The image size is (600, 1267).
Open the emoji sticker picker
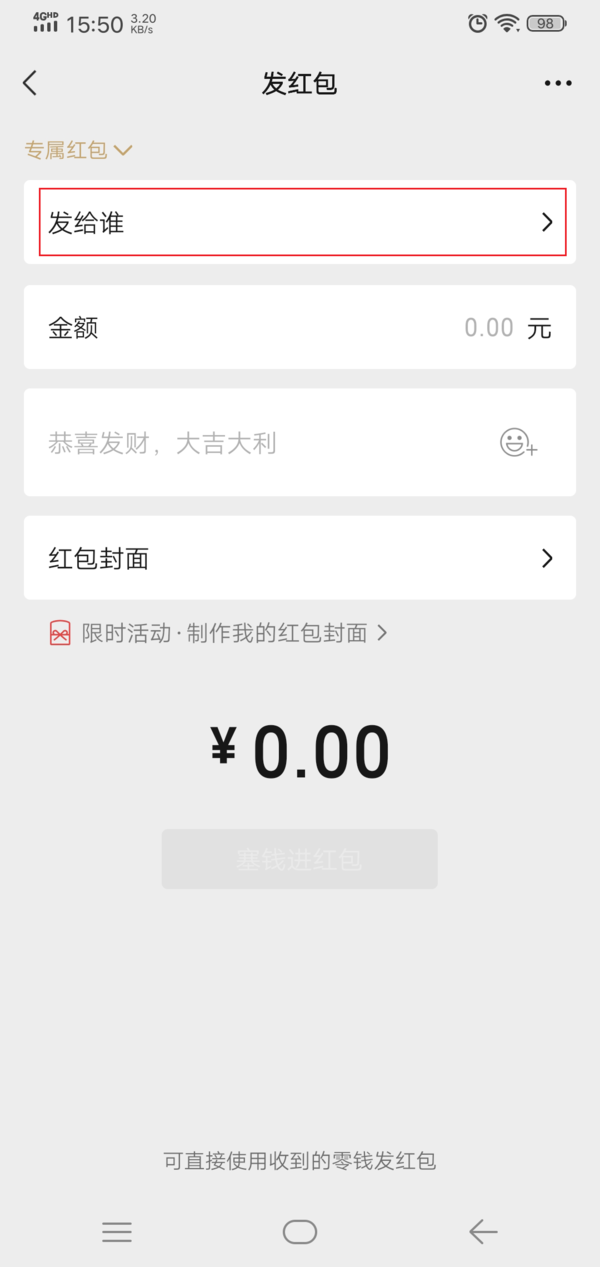click(x=518, y=442)
